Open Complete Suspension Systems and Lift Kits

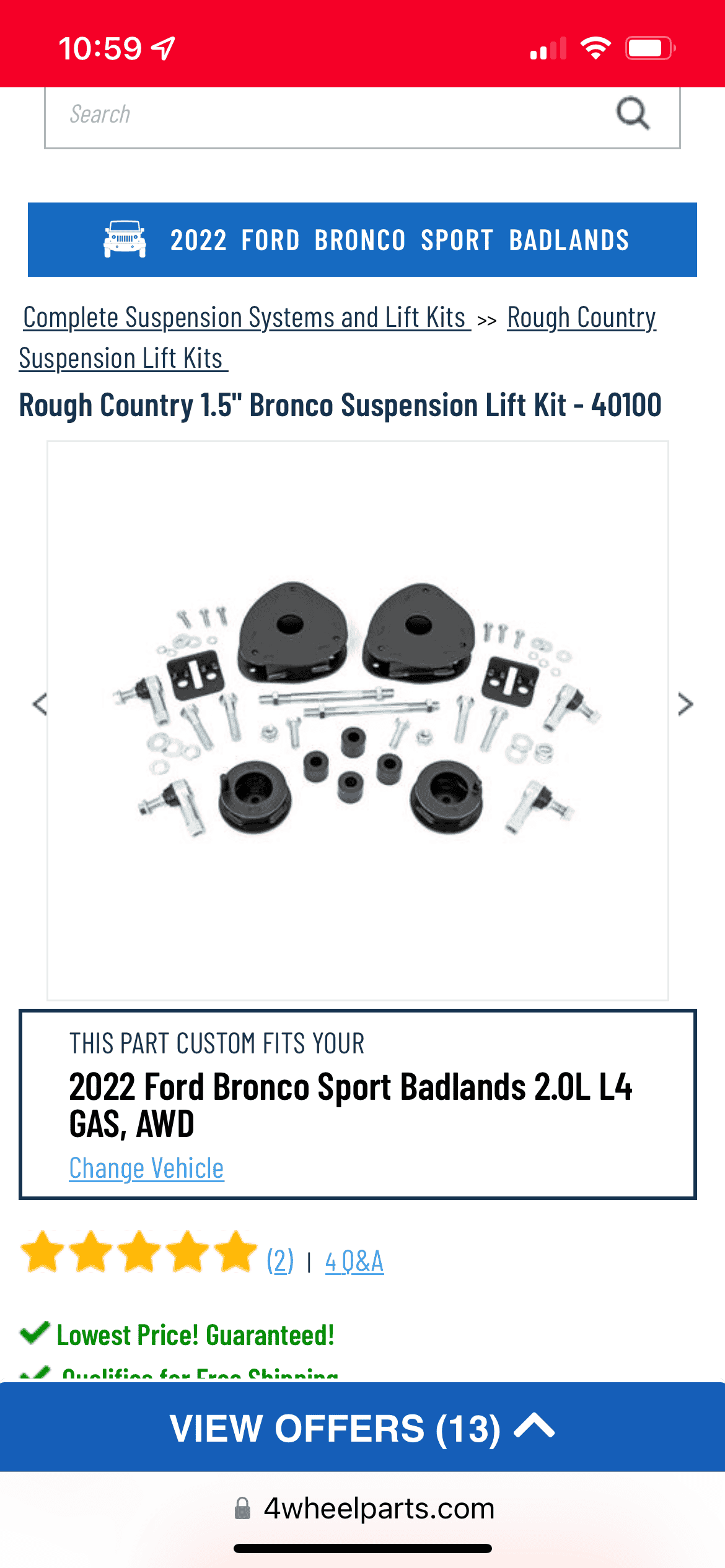coord(245,317)
